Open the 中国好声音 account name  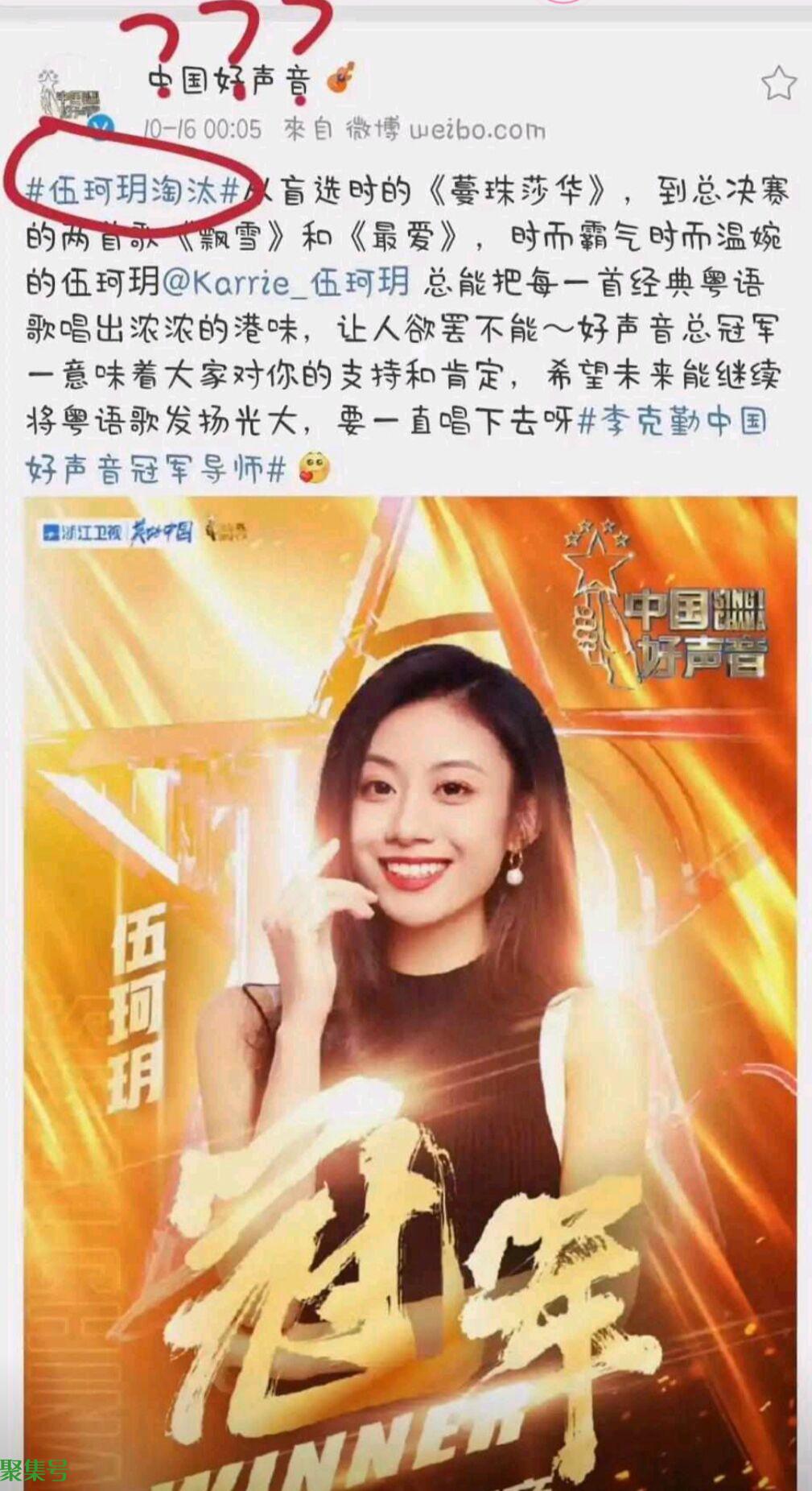[x=229, y=81]
